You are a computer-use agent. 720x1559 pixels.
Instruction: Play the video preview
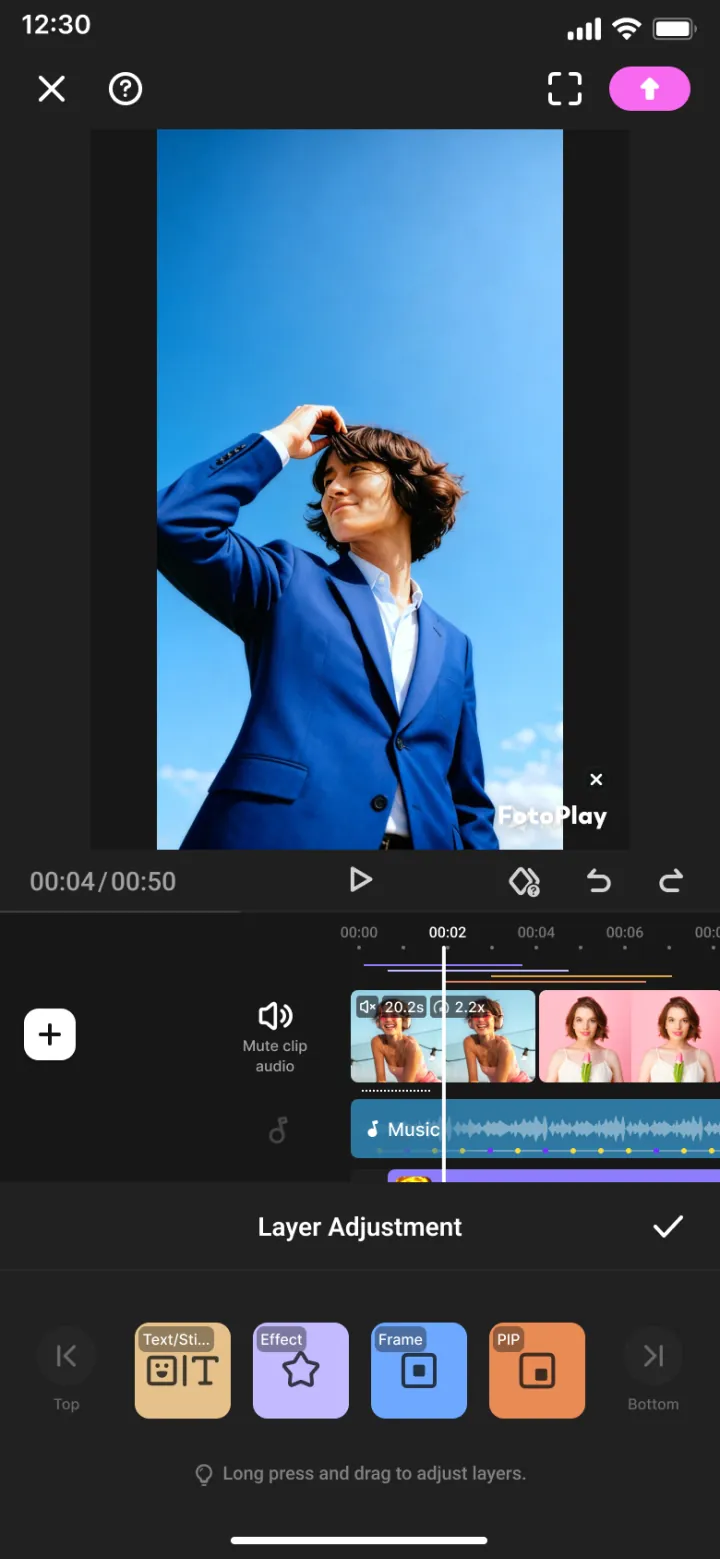360,880
